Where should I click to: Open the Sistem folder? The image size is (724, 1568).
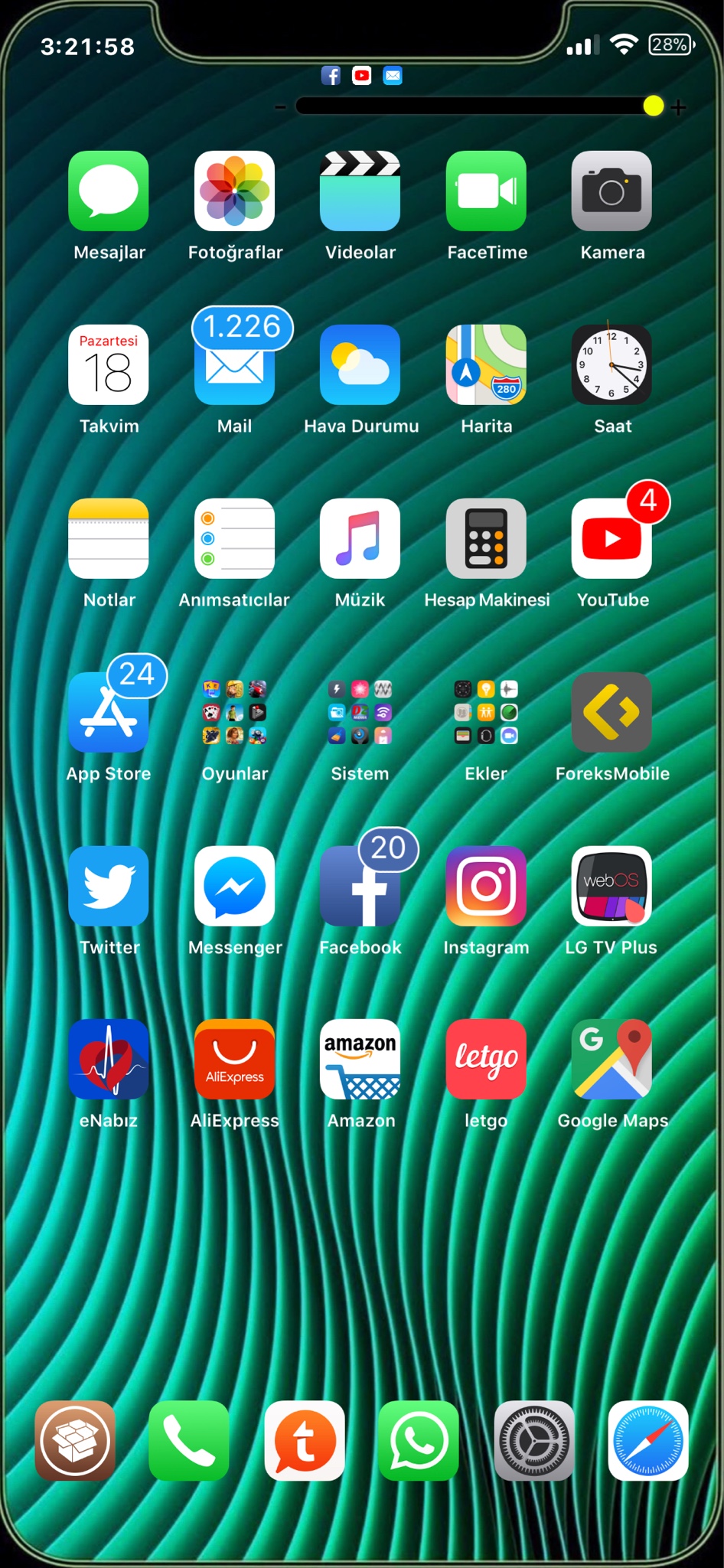point(360,713)
